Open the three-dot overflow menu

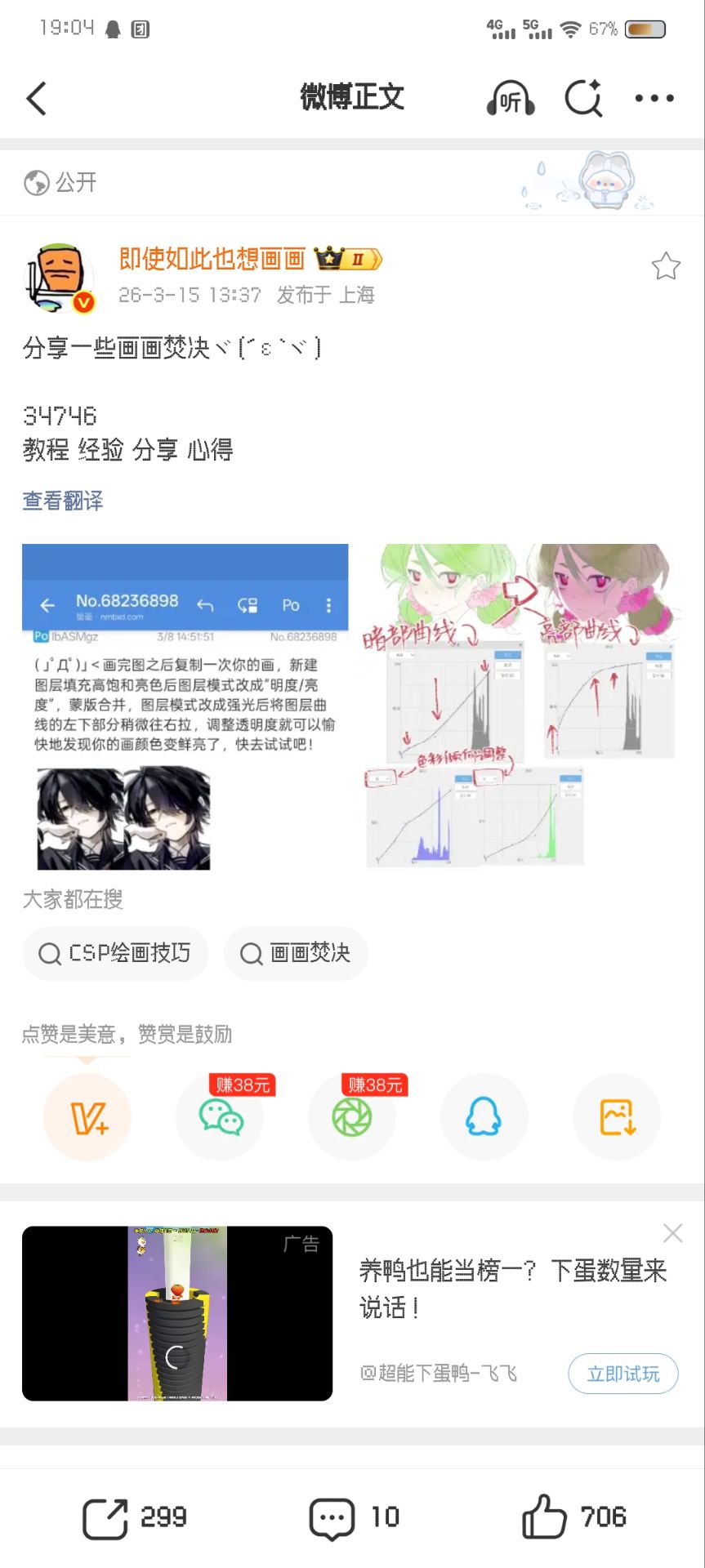(x=654, y=99)
